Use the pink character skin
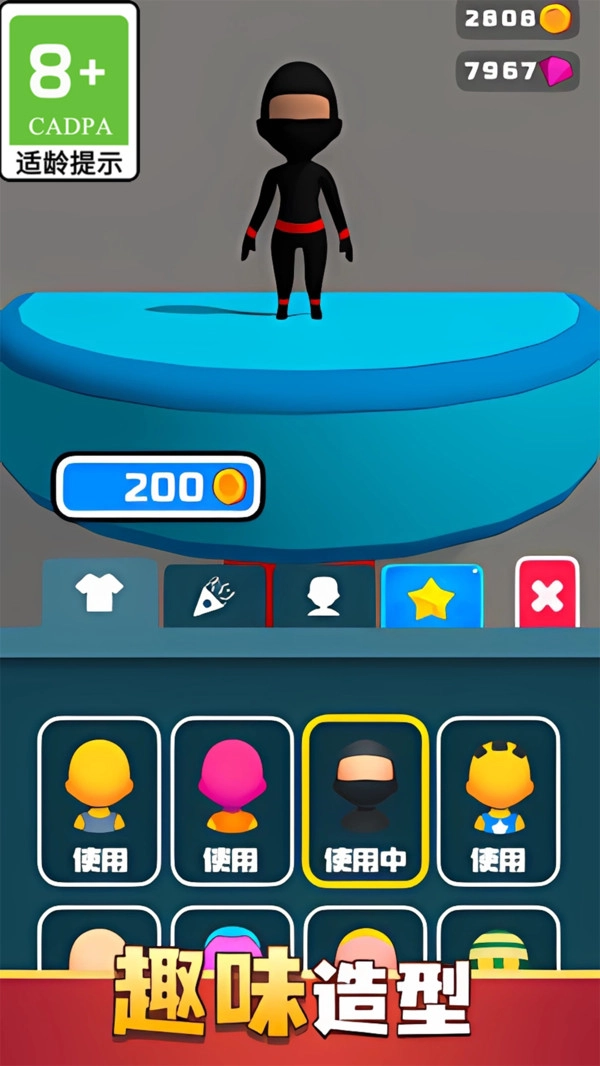 (x=231, y=802)
